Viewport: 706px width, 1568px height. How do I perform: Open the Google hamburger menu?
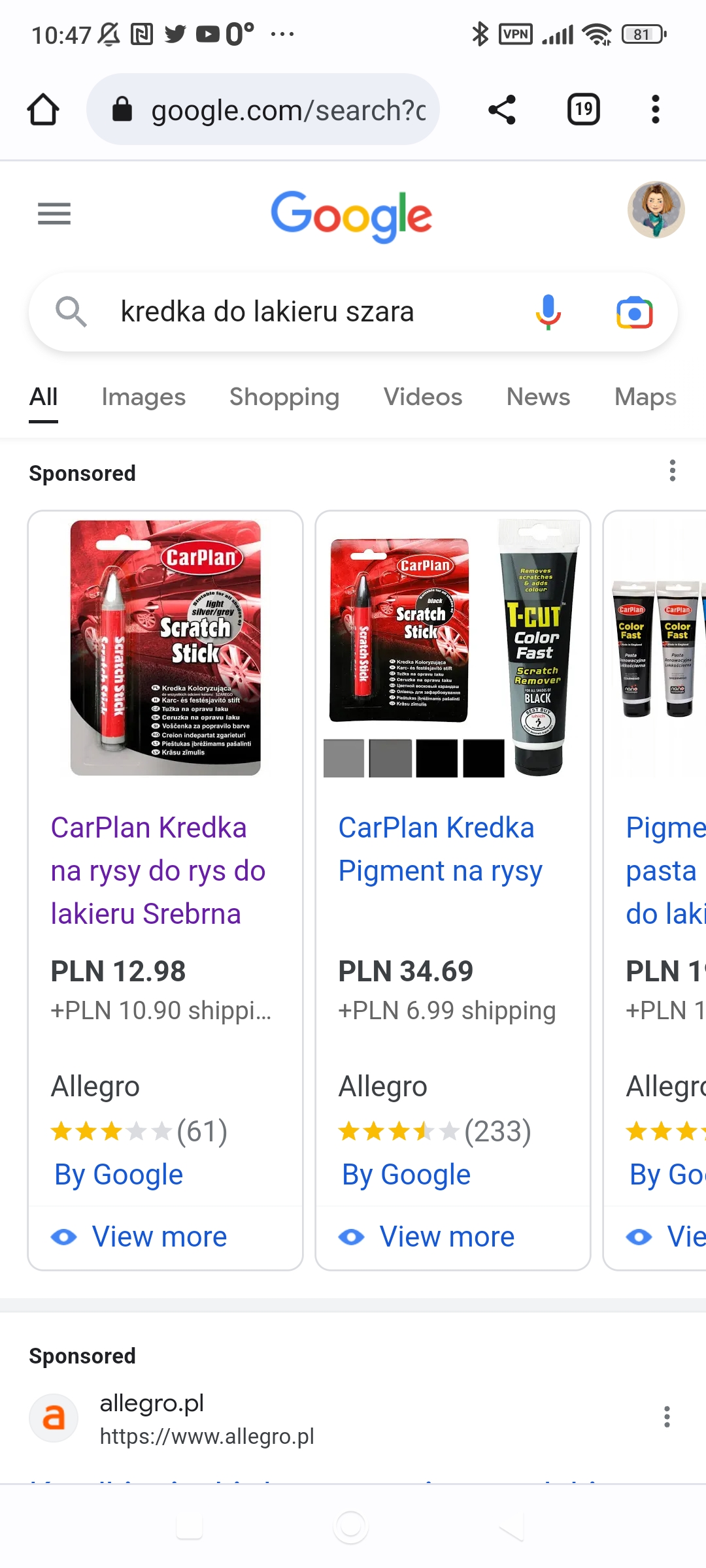click(x=54, y=214)
